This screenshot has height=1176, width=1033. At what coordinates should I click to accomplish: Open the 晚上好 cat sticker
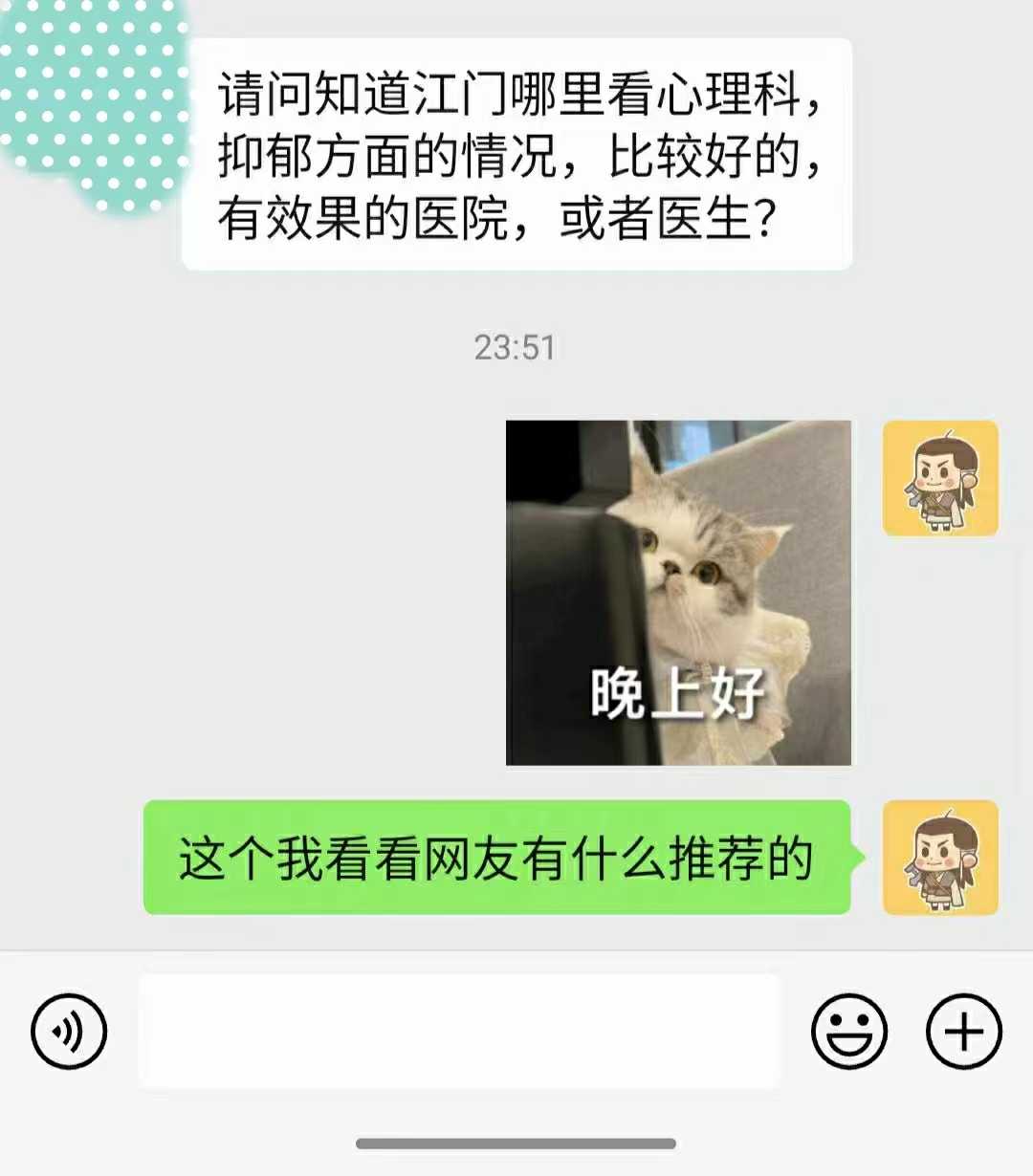coord(678,593)
